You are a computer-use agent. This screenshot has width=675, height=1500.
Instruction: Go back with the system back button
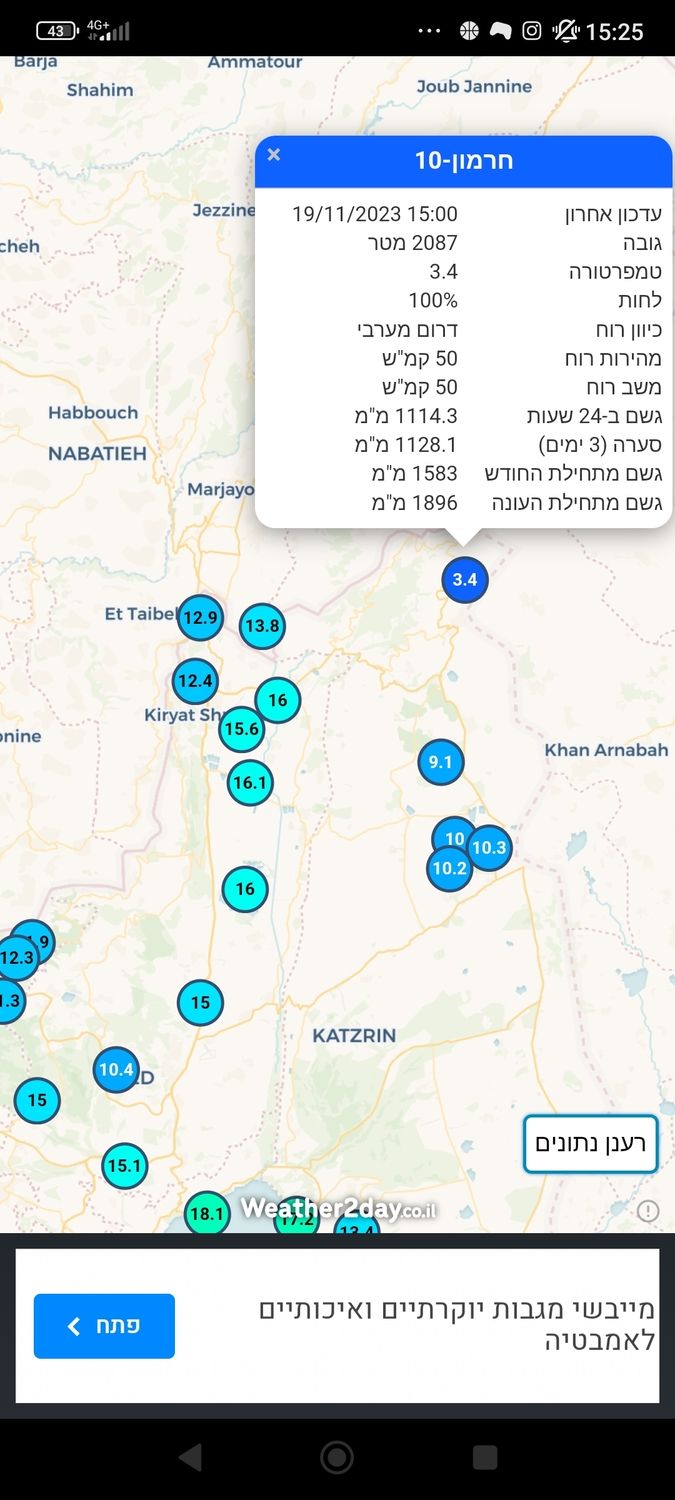[190, 1457]
